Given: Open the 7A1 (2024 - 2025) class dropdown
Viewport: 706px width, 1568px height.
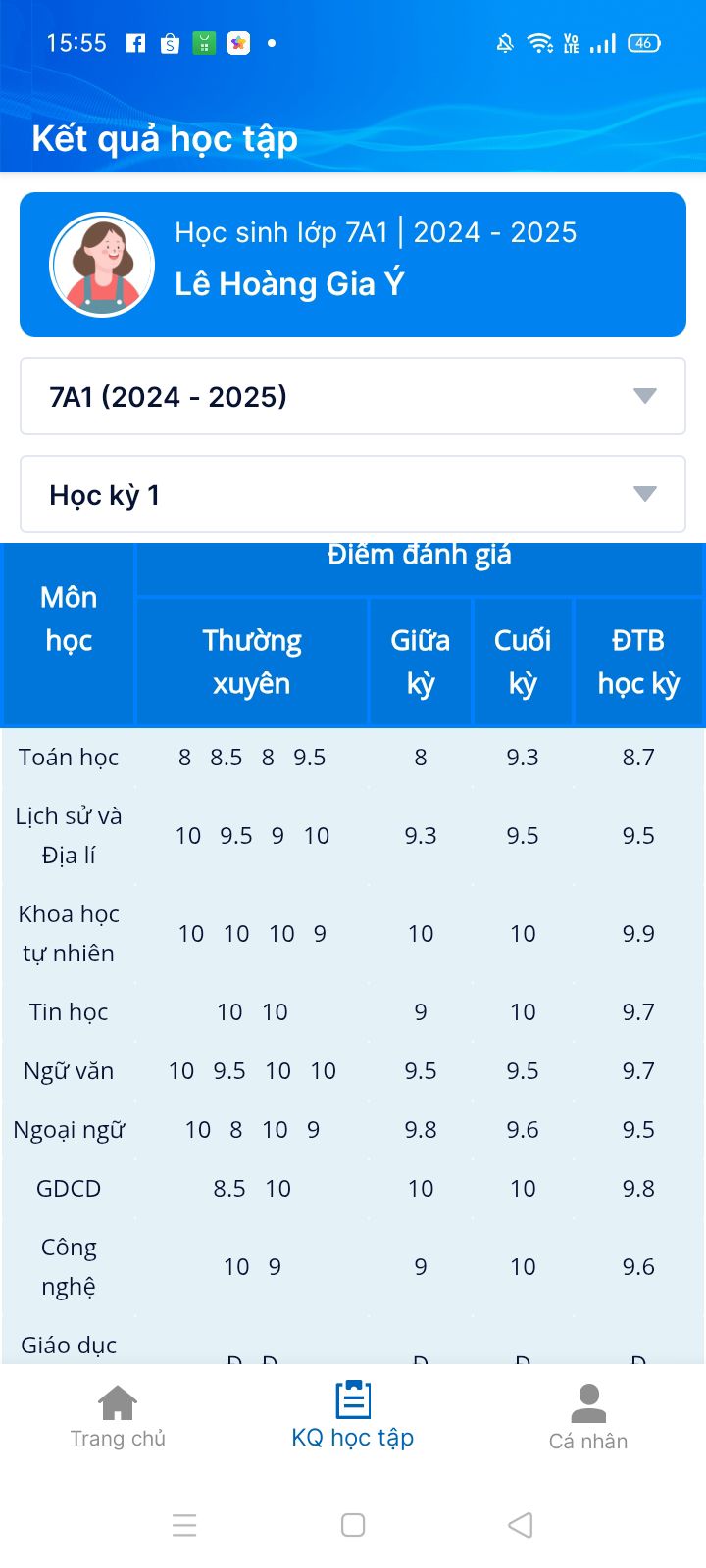Looking at the screenshot, I should coord(353,396).
